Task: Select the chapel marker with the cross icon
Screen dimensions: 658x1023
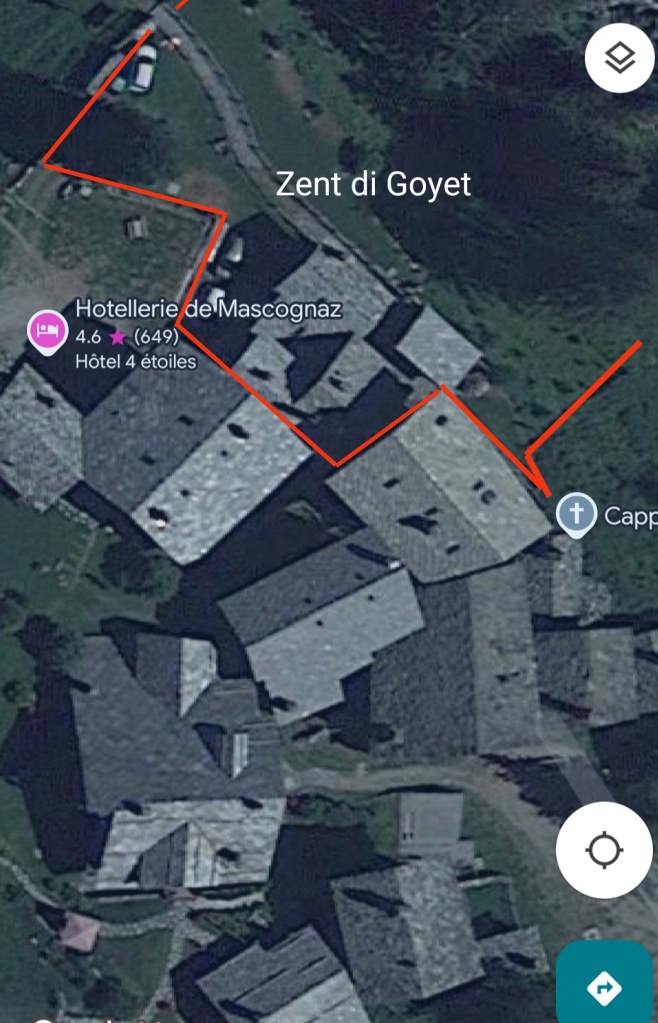Action: click(x=576, y=515)
